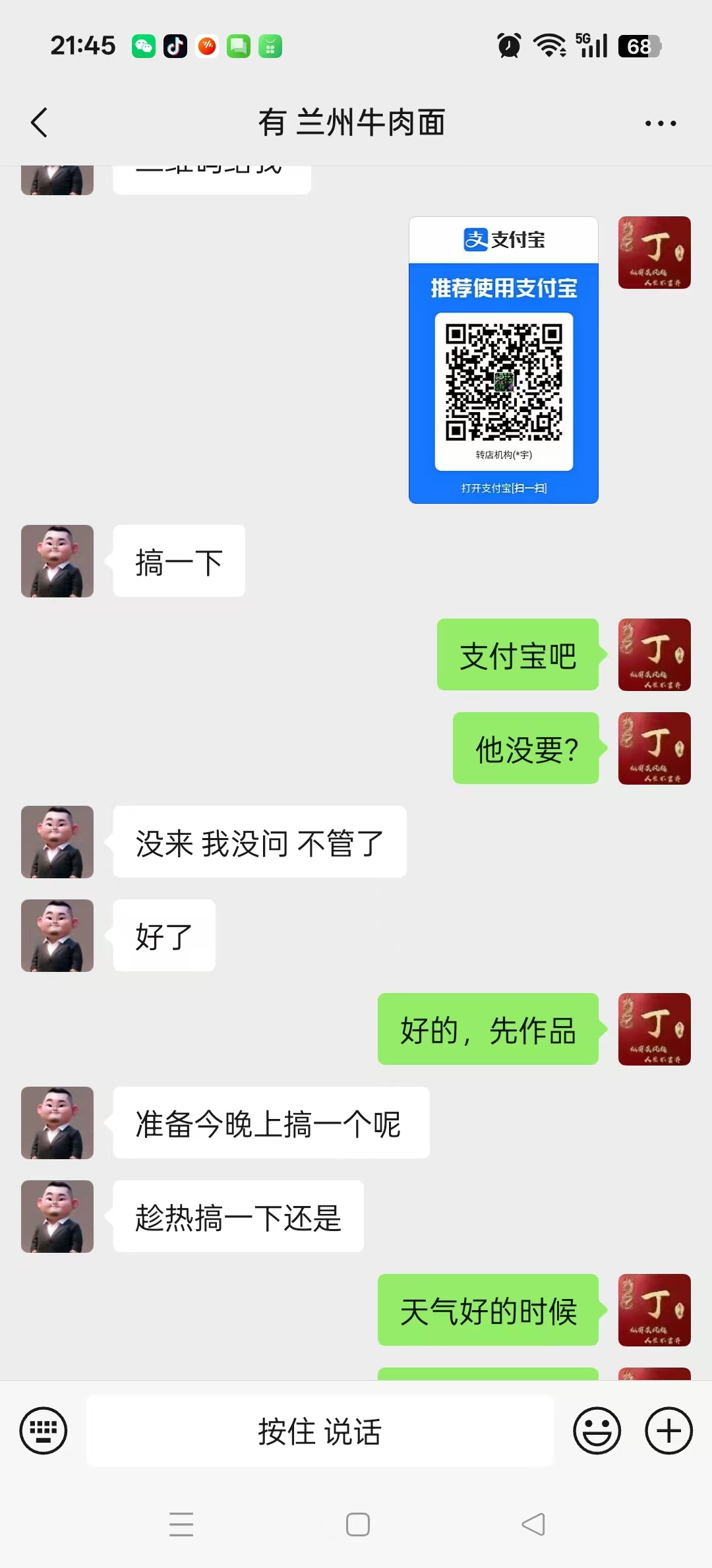Switch to keyboard input mode
This screenshot has height=1568, width=712.
(x=44, y=1431)
